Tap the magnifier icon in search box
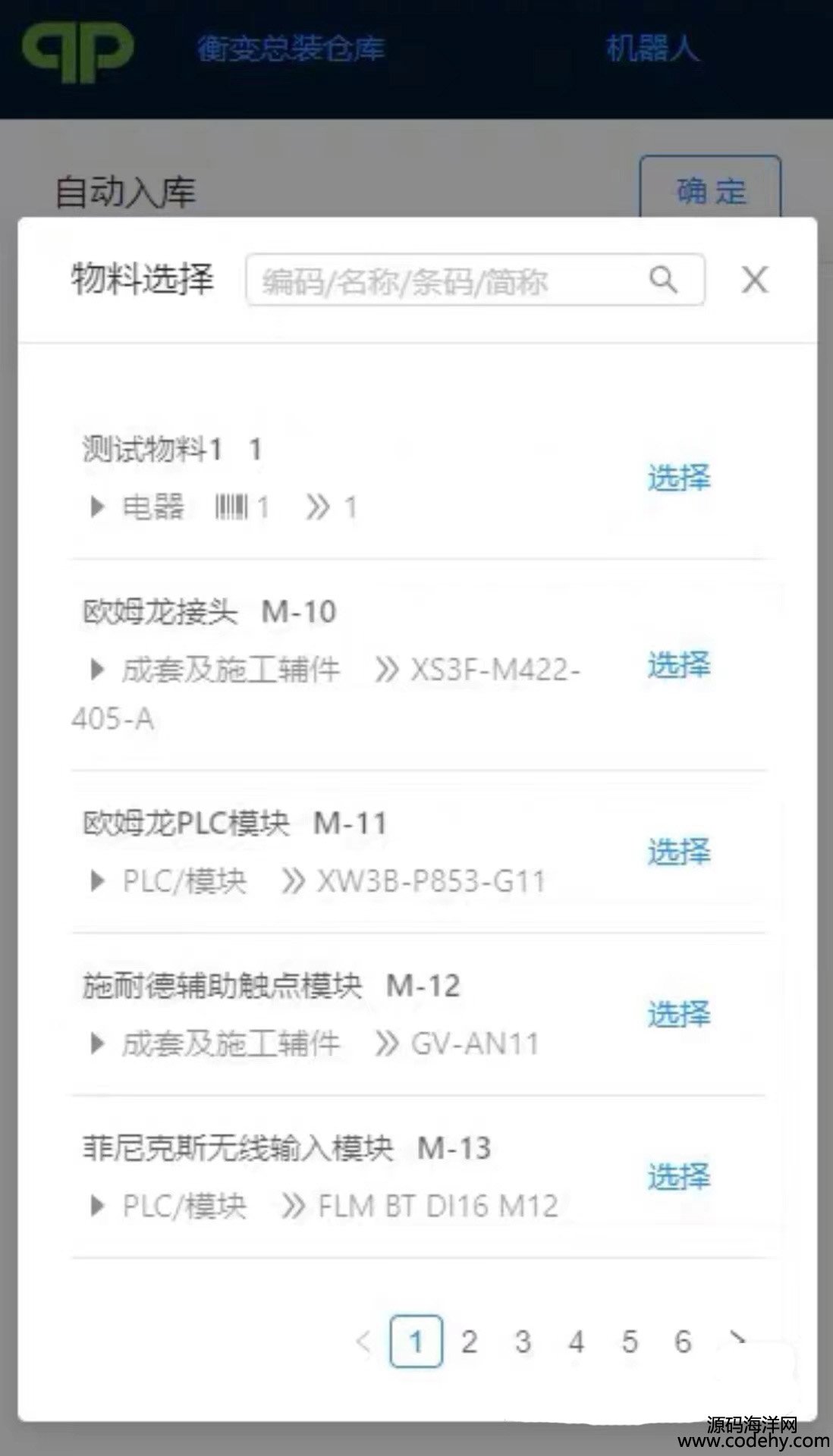Image resolution: width=833 pixels, height=1456 pixels. click(663, 280)
